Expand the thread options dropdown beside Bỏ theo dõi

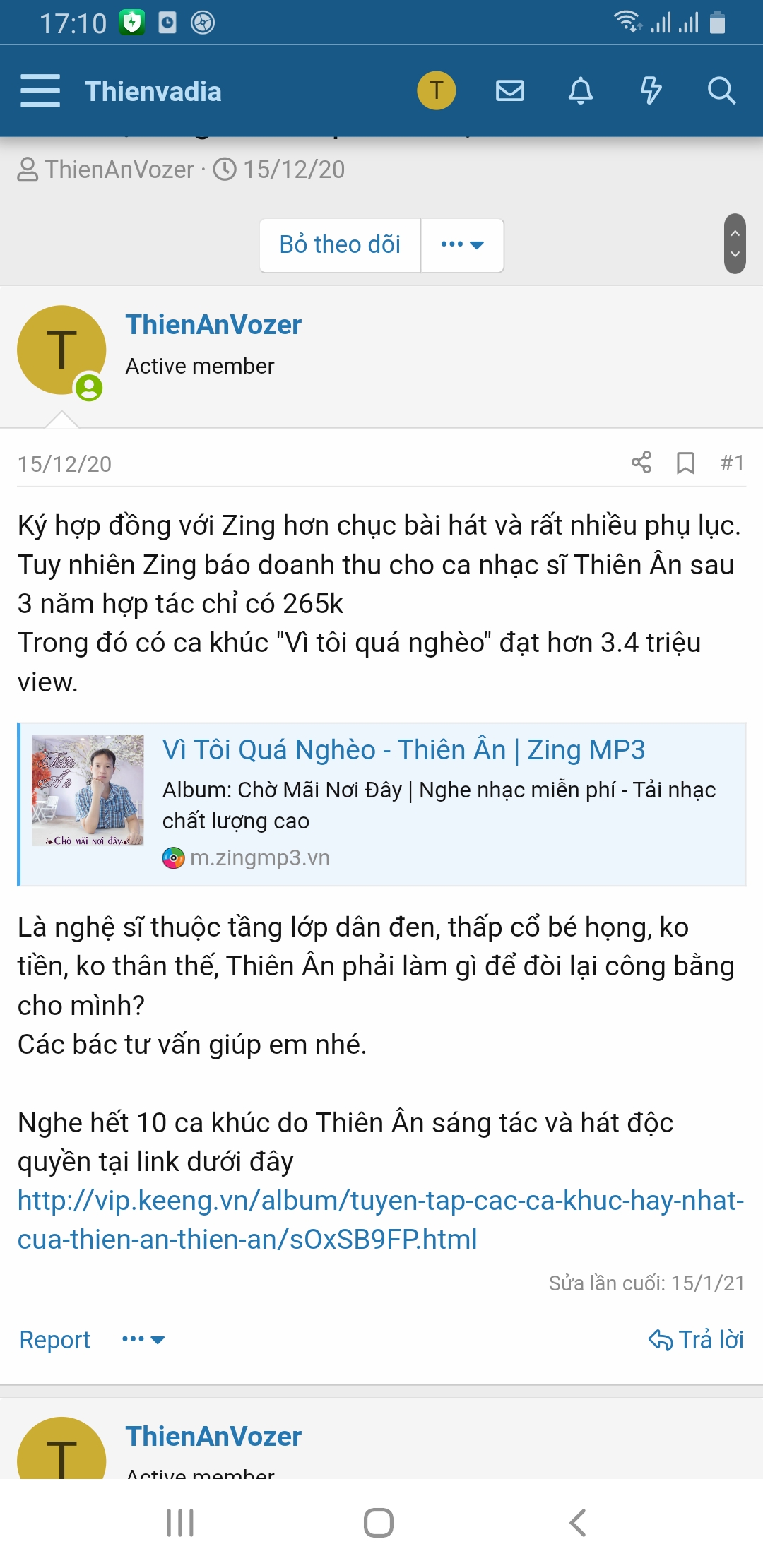pyautogui.click(x=462, y=244)
